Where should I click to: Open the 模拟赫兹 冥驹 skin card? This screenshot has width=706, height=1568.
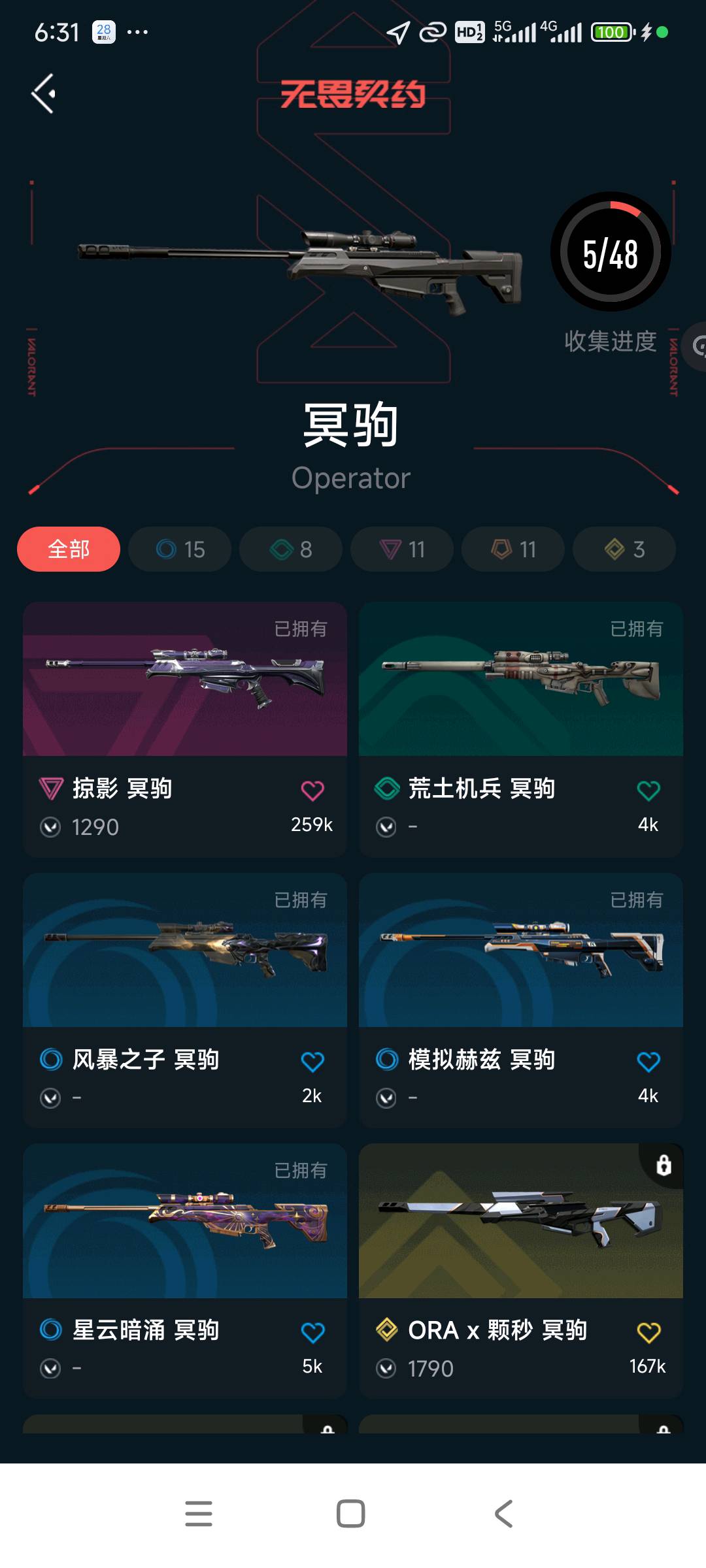click(x=521, y=951)
